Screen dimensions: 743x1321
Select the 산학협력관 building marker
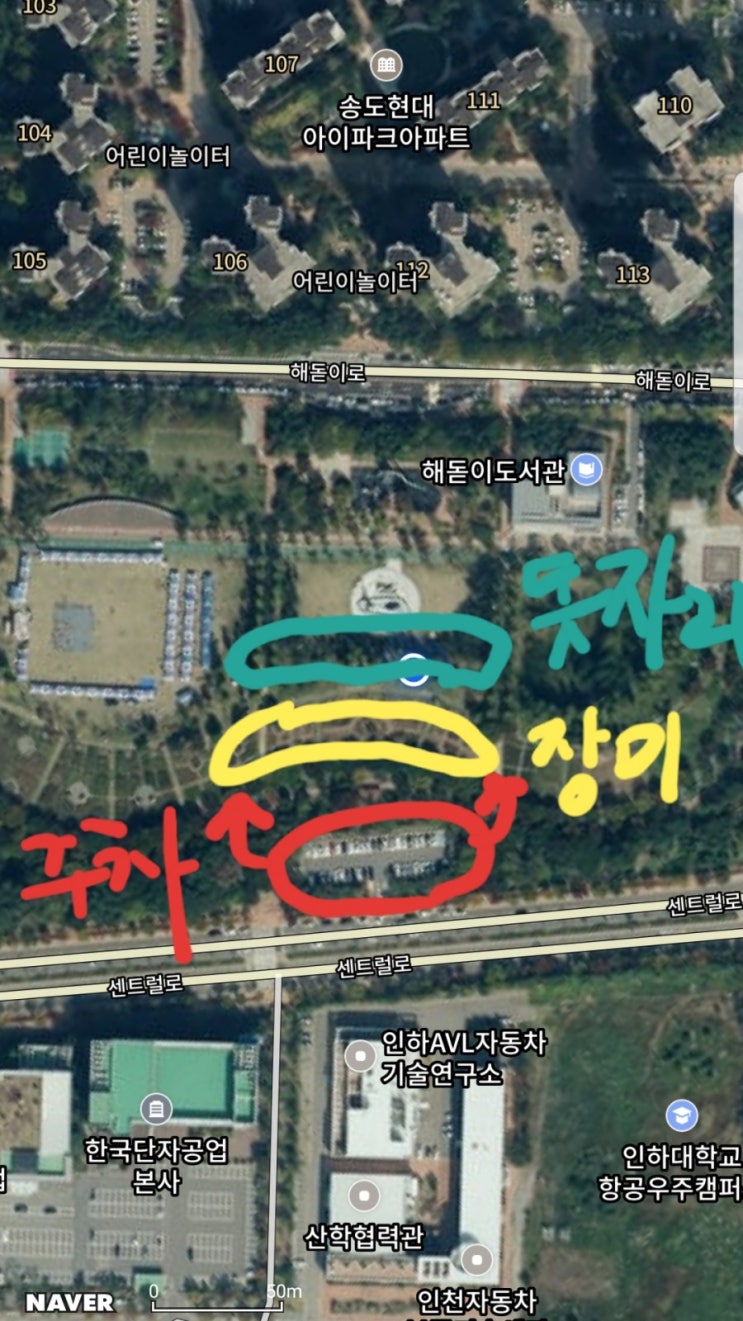(364, 1195)
